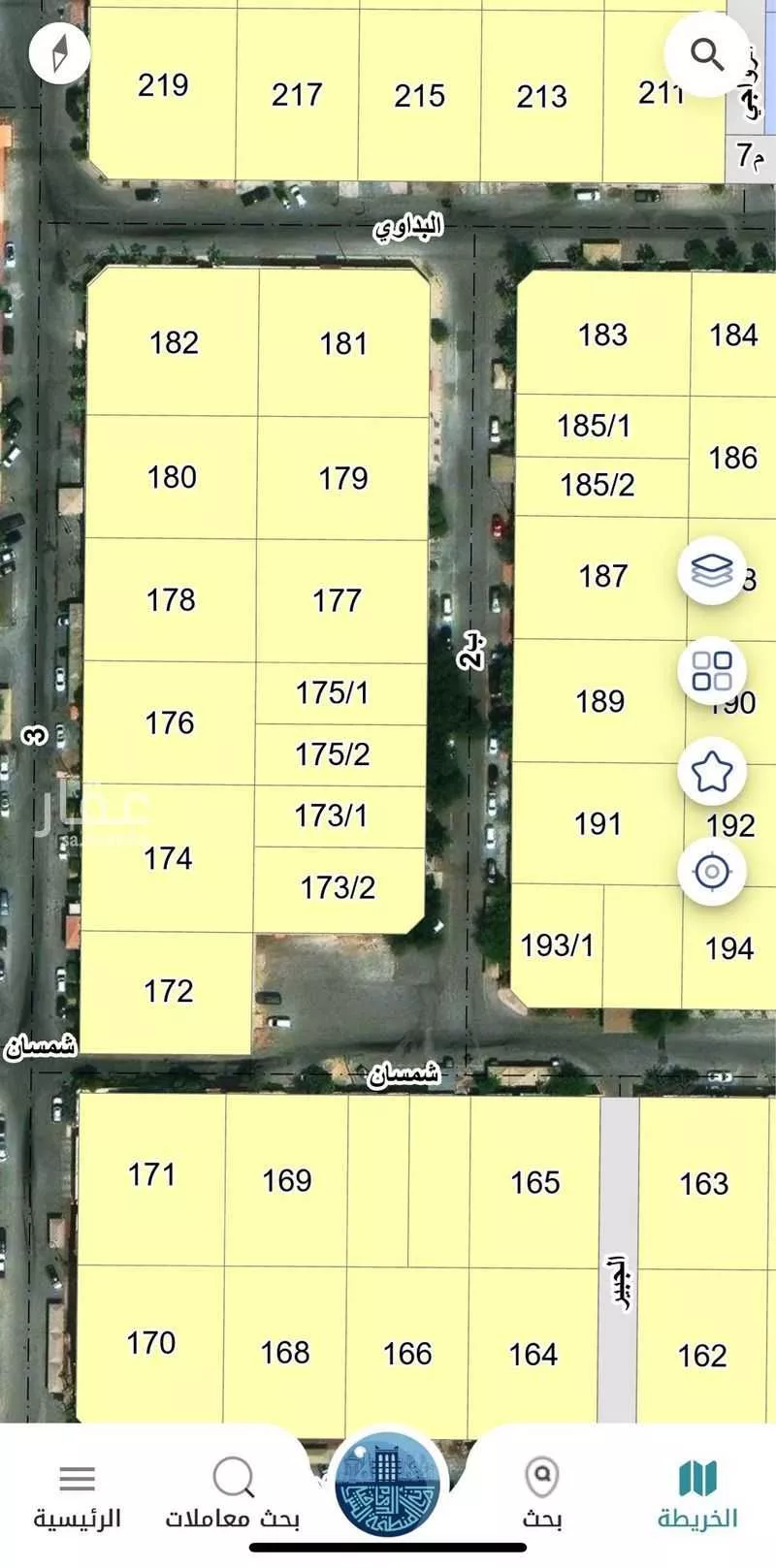Image resolution: width=776 pixels, height=1568 pixels.
Task: Tap the compass orientation button
Action: click(x=59, y=52)
